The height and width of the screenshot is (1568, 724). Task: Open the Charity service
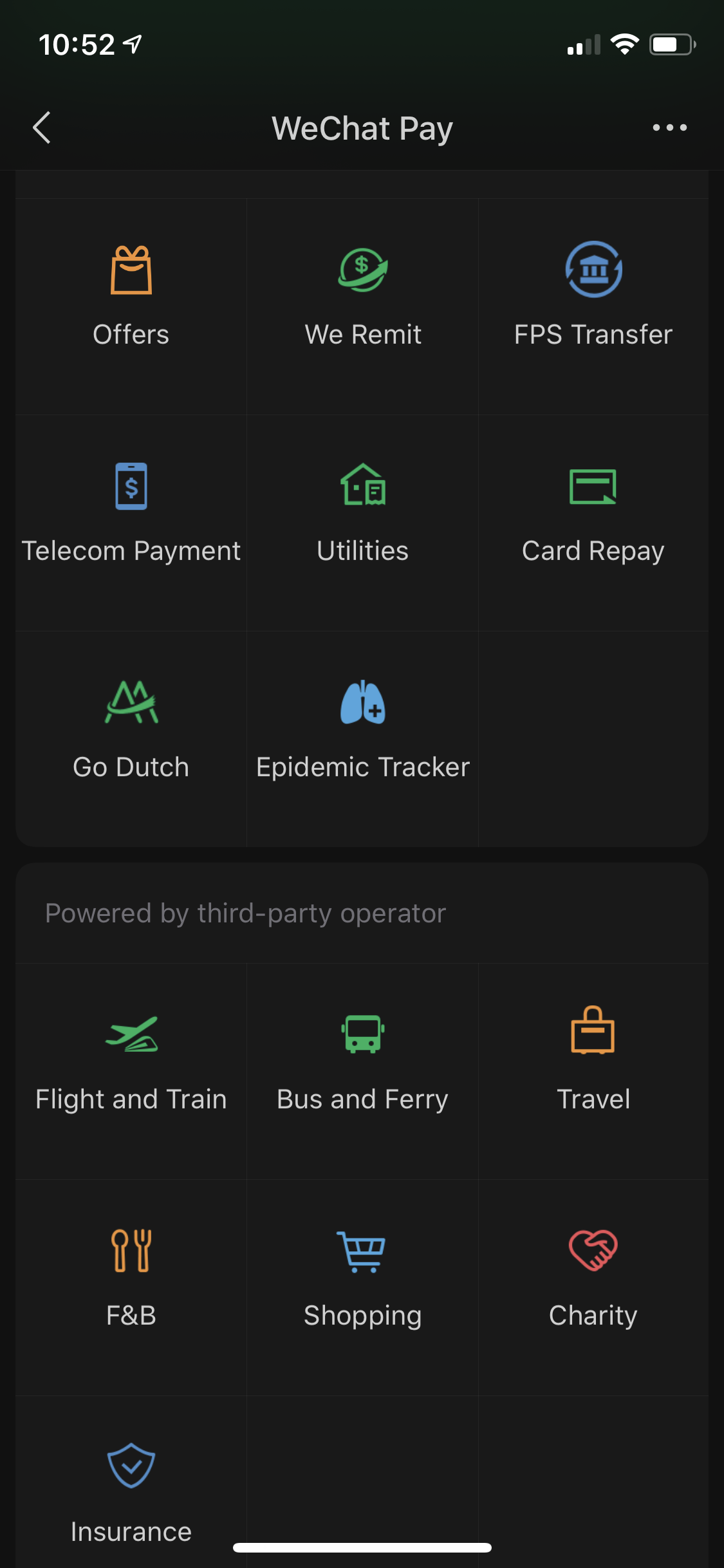tap(593, 1277)
